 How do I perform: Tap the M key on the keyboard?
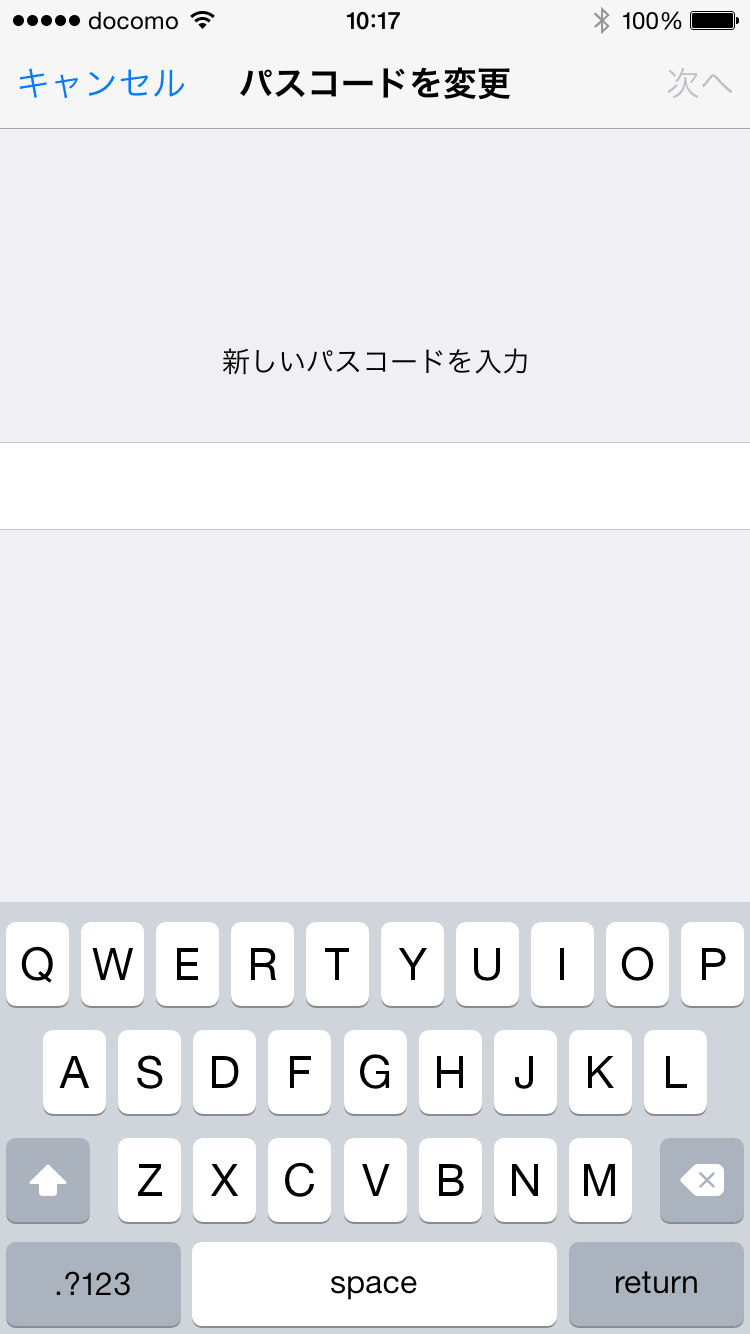point(600,1181)
